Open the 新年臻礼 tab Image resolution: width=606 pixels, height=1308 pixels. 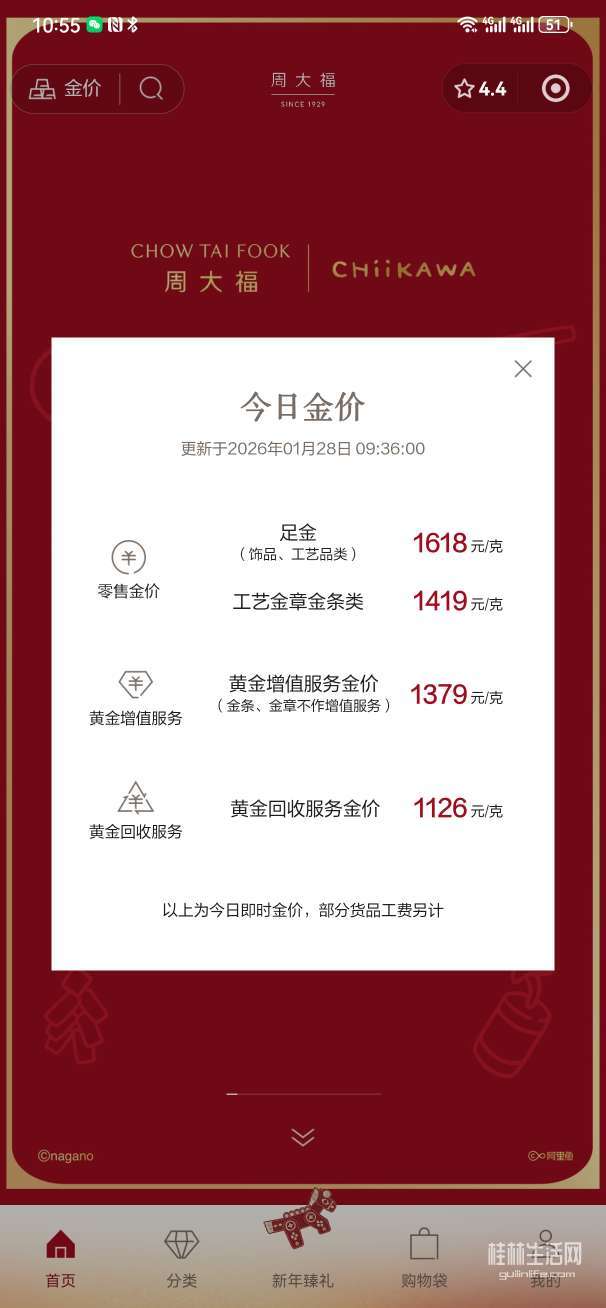click(x=303, y=1250)
